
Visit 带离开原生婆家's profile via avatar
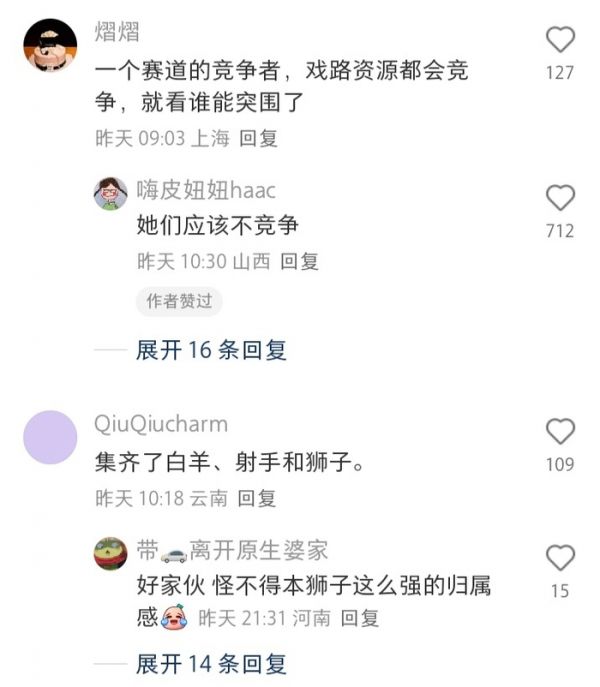click(111, 552)
